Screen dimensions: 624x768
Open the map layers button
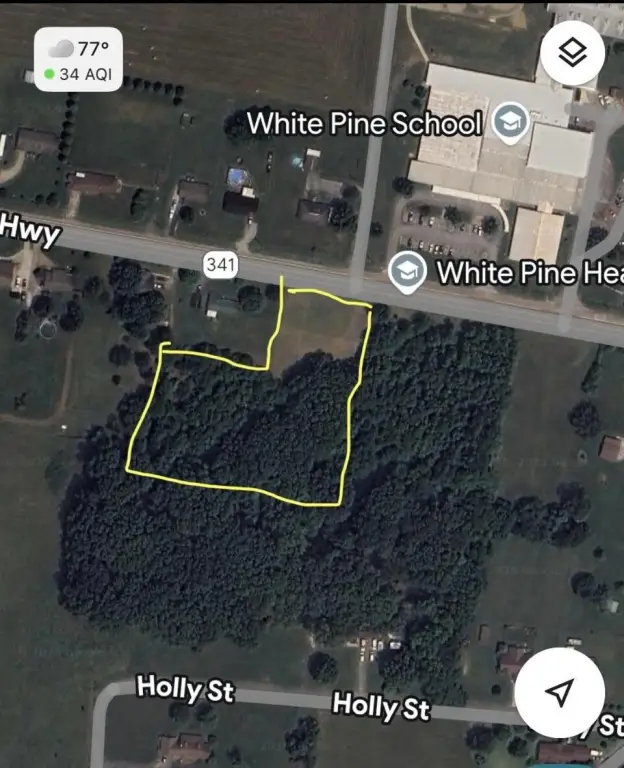tap(572, 54)
